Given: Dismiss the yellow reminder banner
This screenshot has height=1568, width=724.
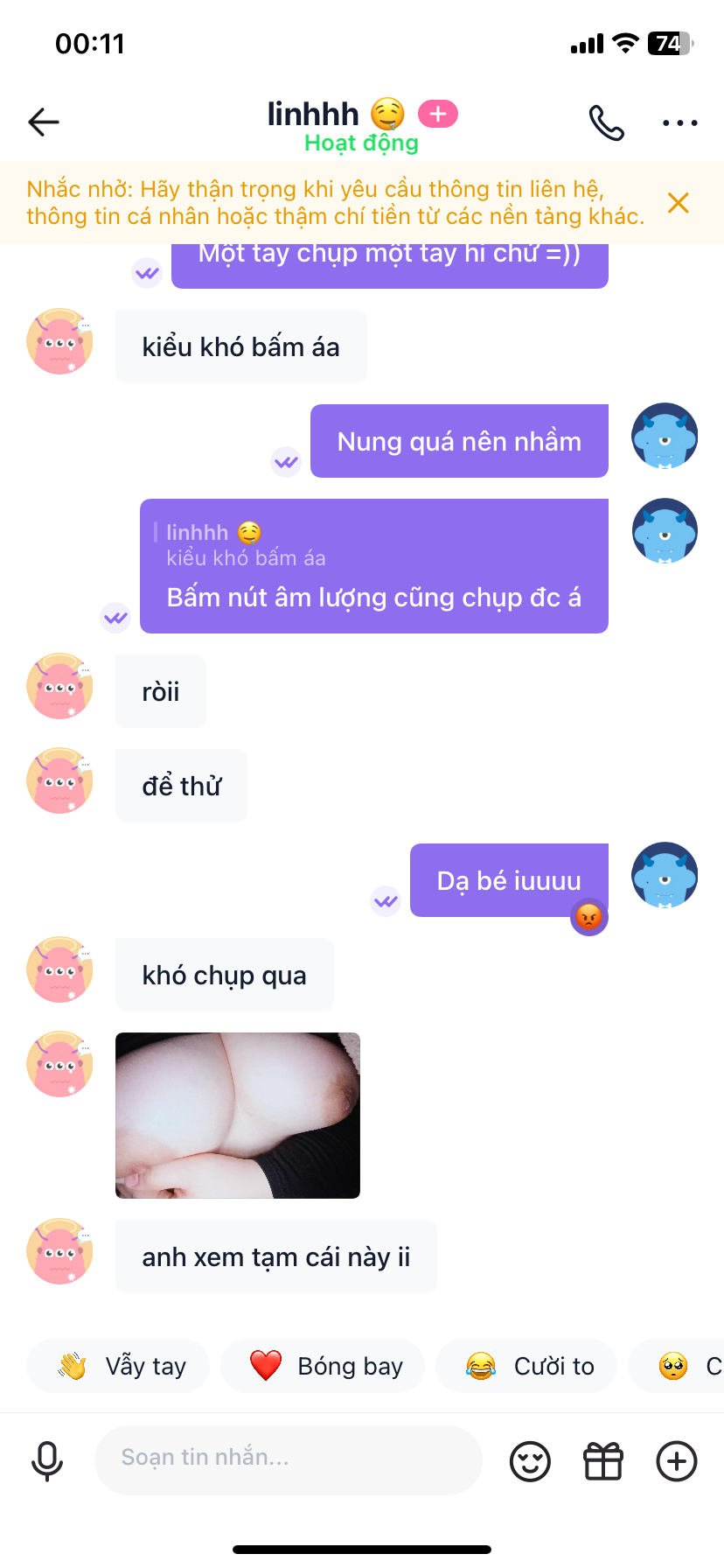Looking at the screenshot, I should pos(678,203).
